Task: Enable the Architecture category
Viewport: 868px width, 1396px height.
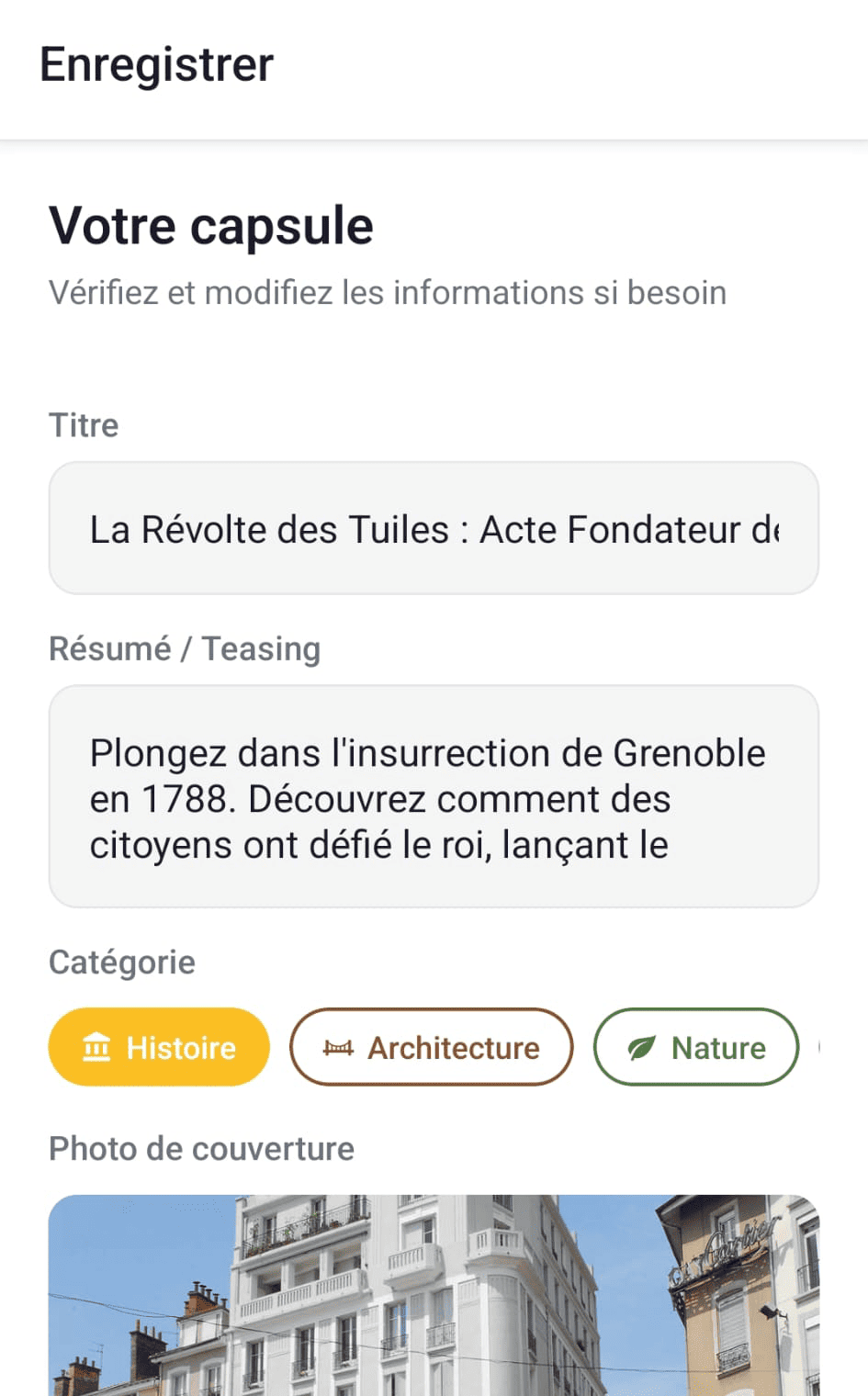Action: point(431,1047)
